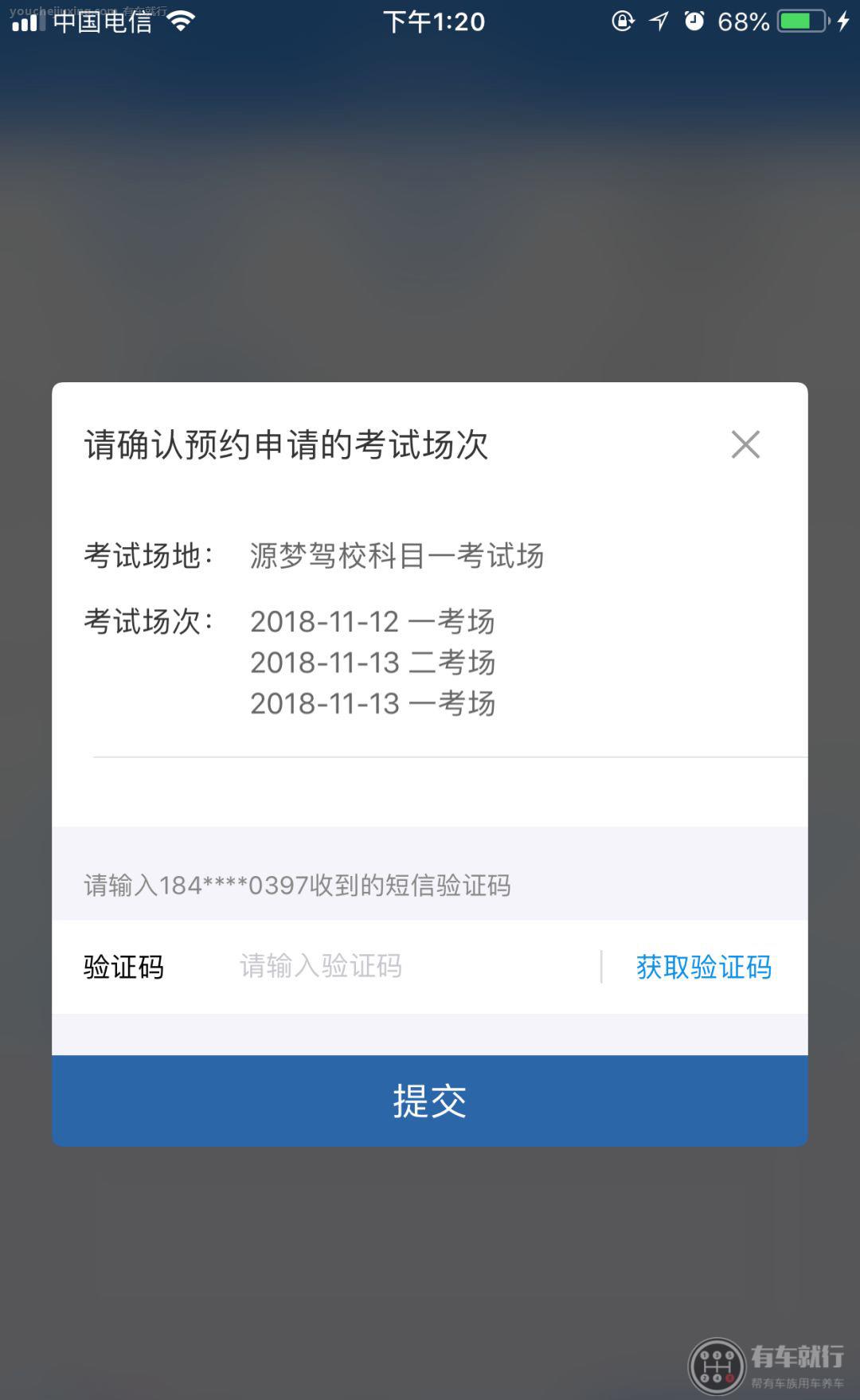Screen dimensions: 860x1400
Task: Tap the orientation lock icon
Action: pyautogui.click(x=623, y=20)
